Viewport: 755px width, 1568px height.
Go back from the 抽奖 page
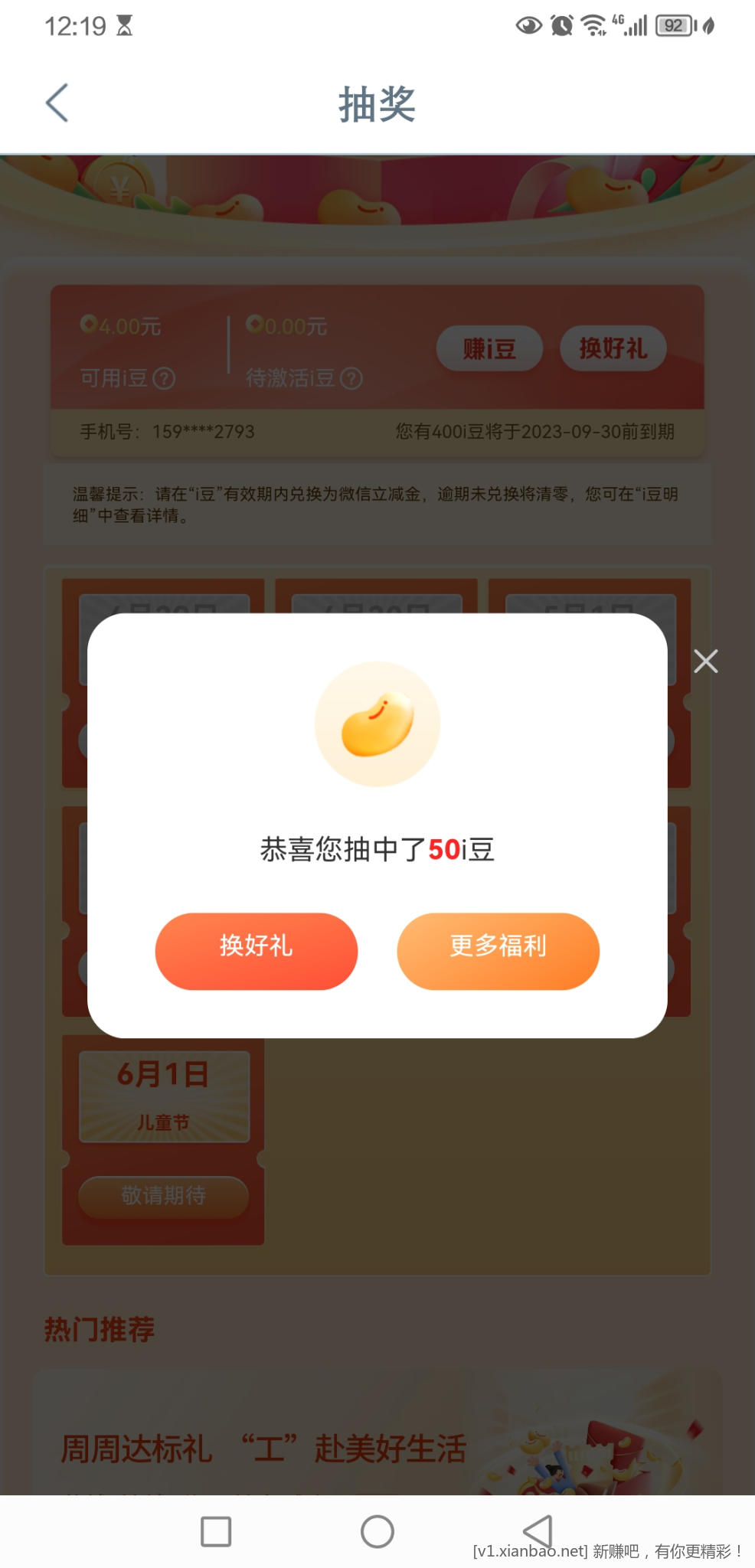(57, 103)
